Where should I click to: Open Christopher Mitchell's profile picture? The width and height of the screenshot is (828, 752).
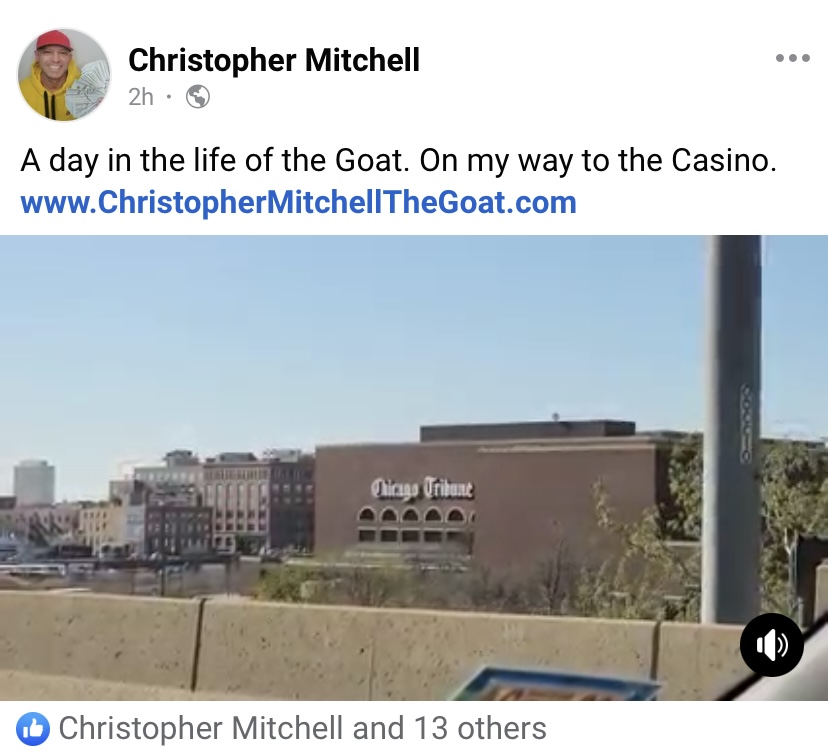pos(64,75)
